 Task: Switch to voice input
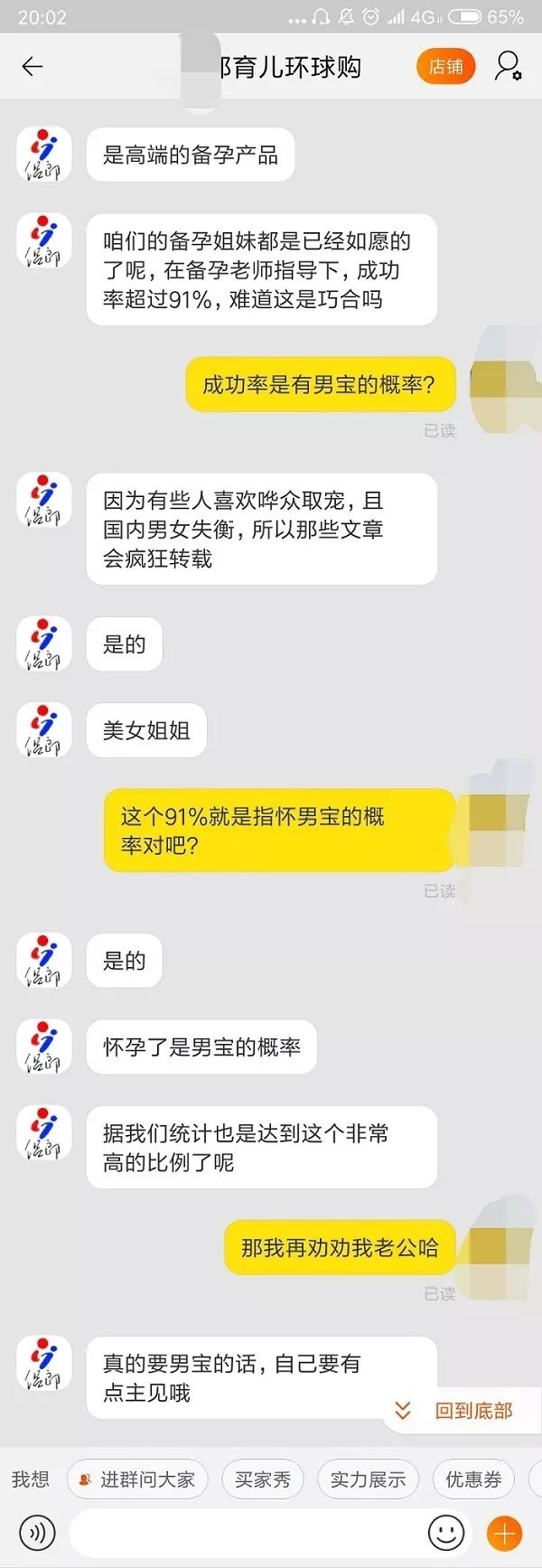pos(37,1533)
